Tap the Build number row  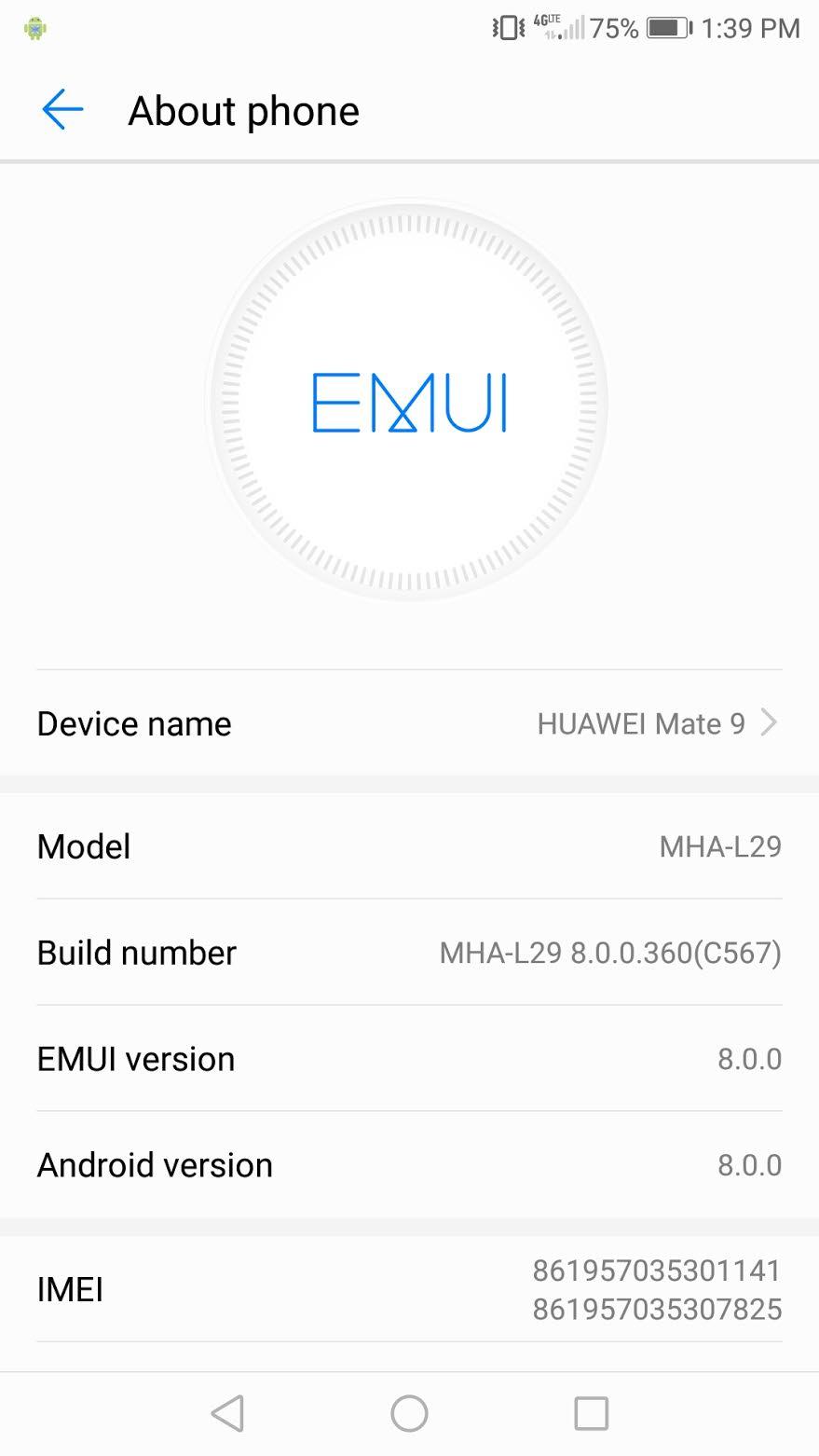point(409,953)
